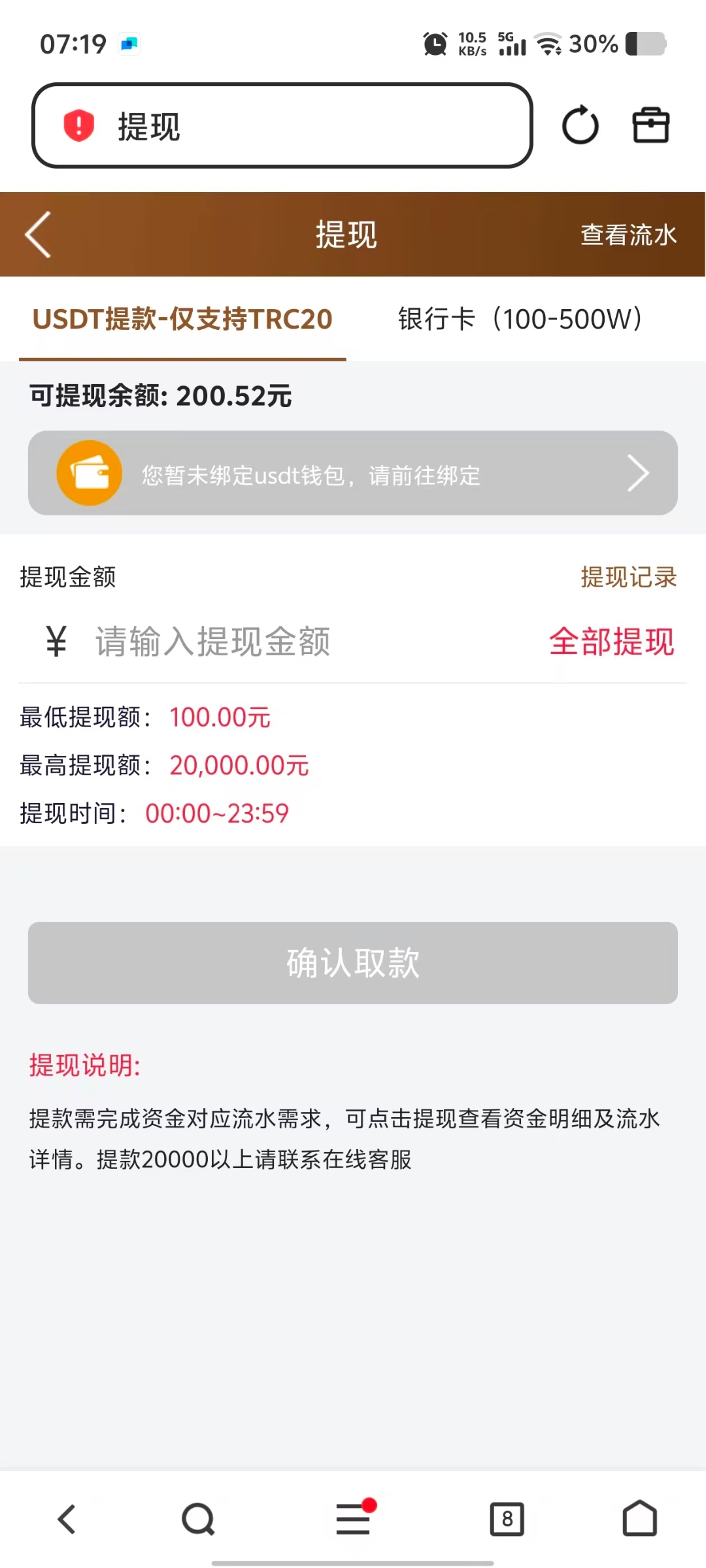Switch to the 银行卡 (100-500W) tab
The height and width of the screenshot is (1568, 706).
[520, 319]
